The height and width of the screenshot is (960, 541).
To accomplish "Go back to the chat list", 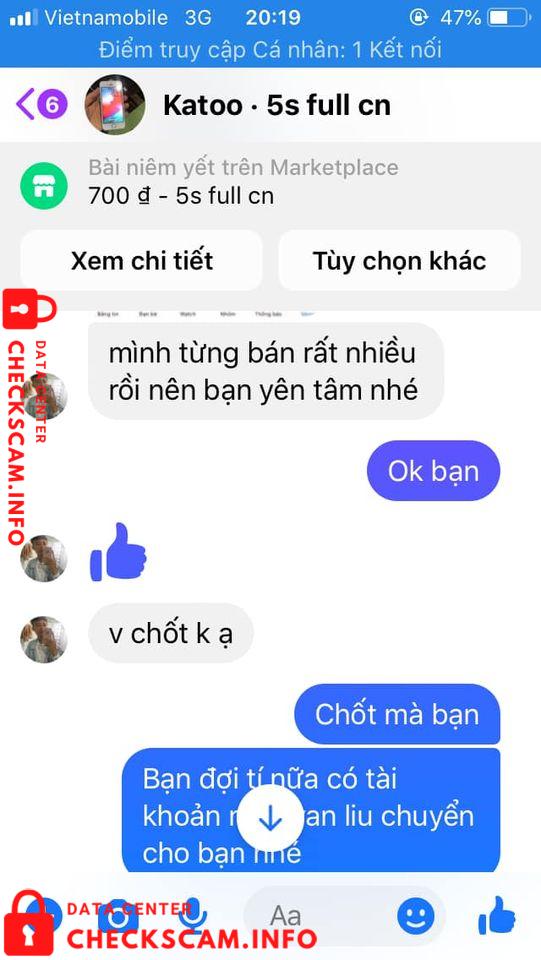I will pos(42,105).
